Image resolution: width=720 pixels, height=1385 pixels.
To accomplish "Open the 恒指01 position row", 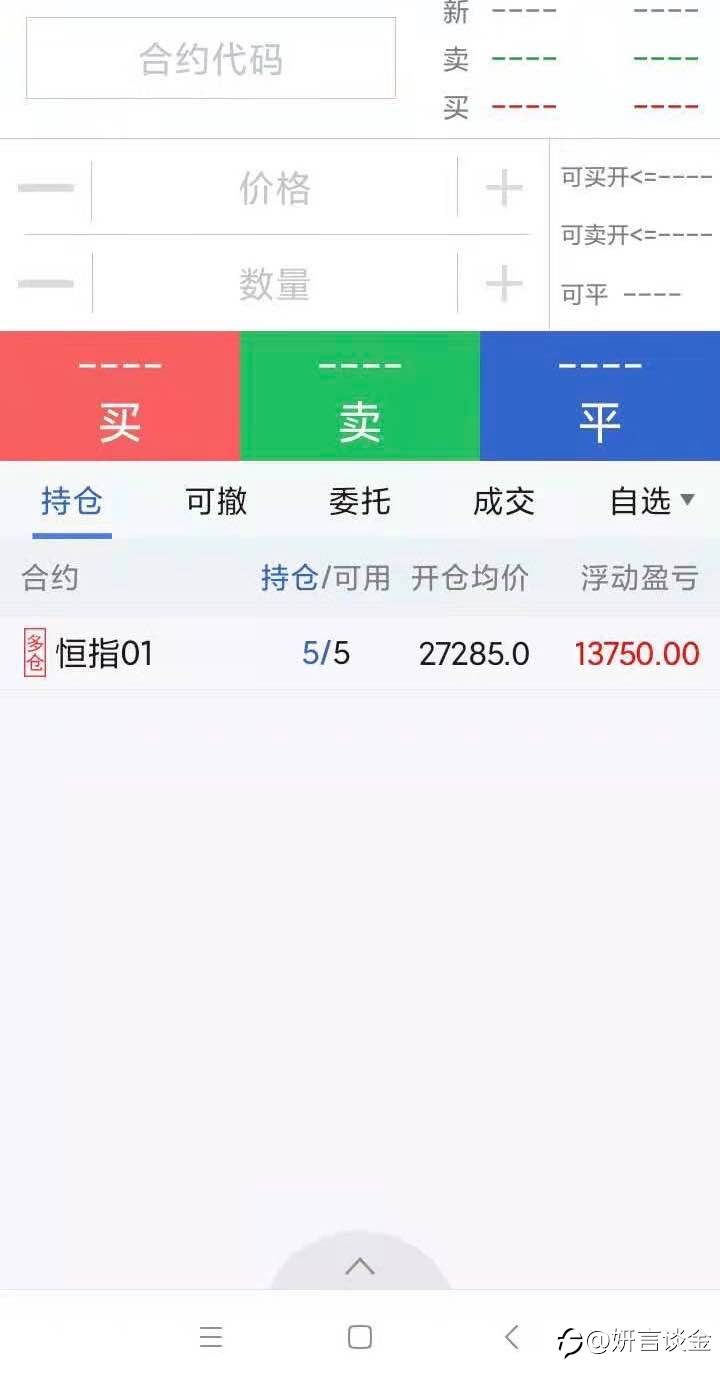I will (360, 654).
